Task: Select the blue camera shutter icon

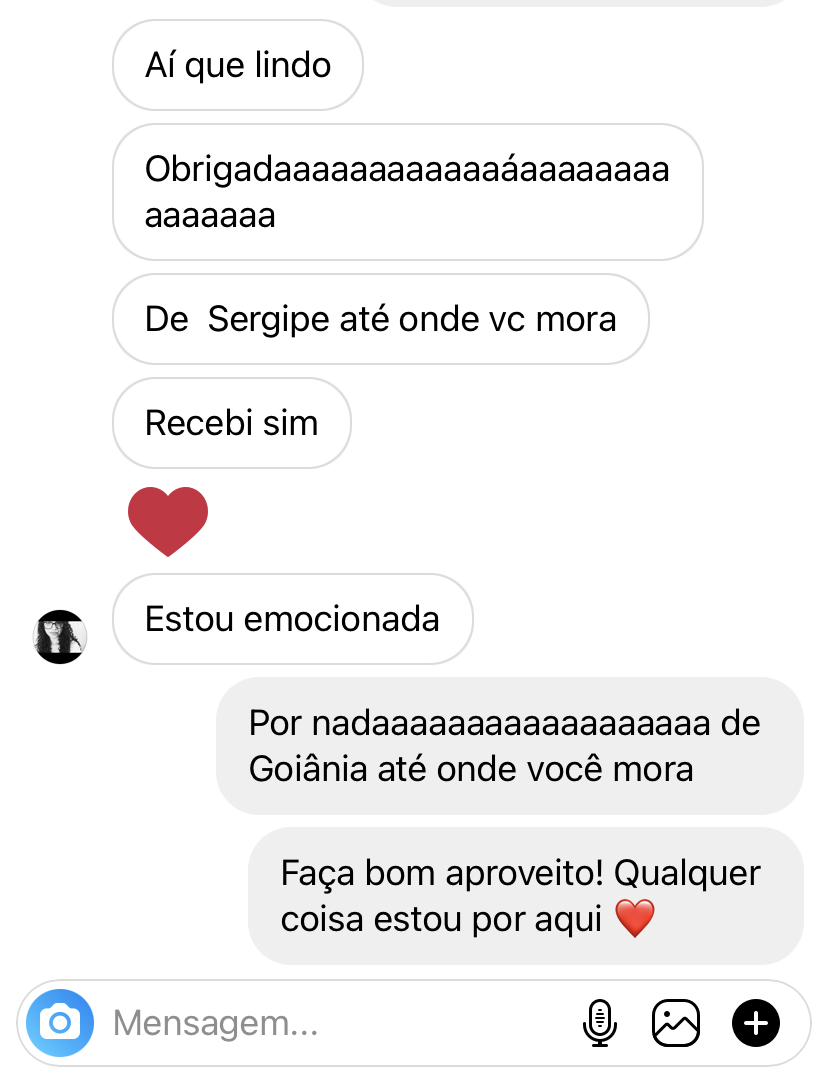Action: pos(59,1022)
